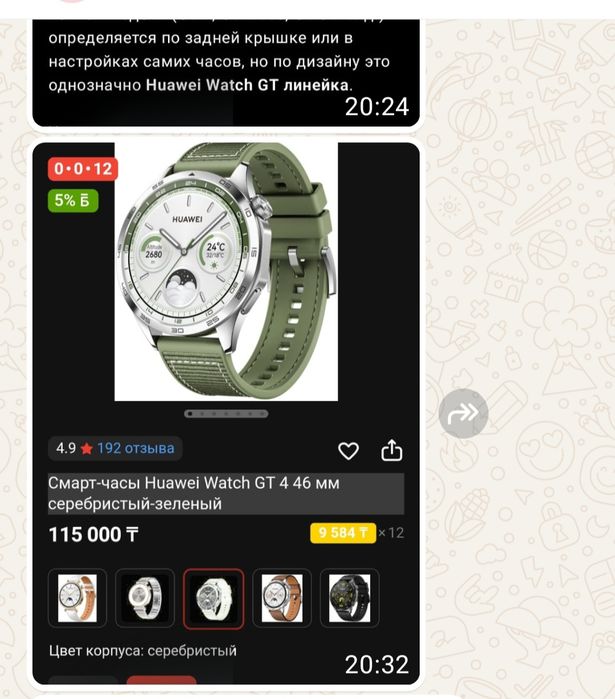This screenshot has height=699, width=615.
Task: Forward the Huawei Watch image message
Action: pos(463,413)
